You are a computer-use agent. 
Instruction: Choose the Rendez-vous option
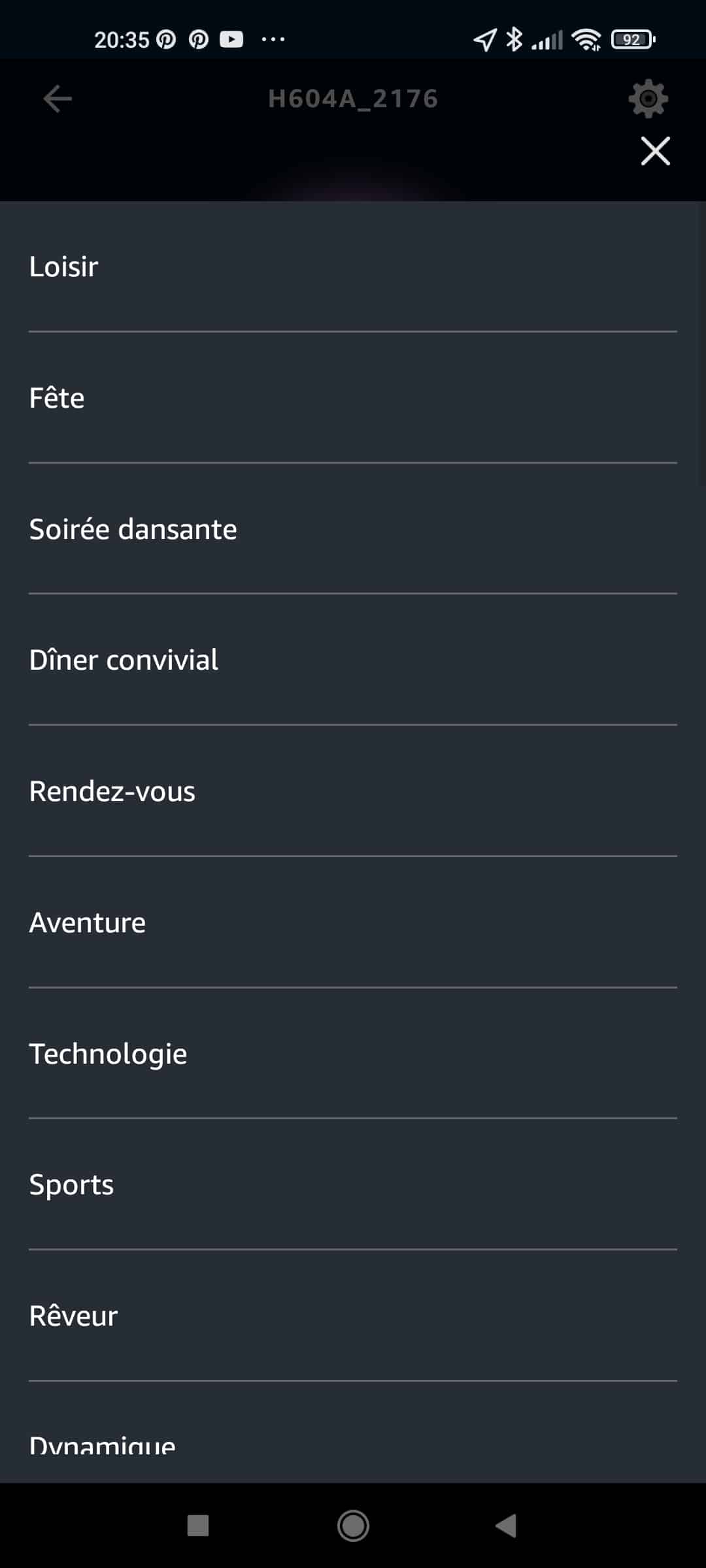(353, 791)
